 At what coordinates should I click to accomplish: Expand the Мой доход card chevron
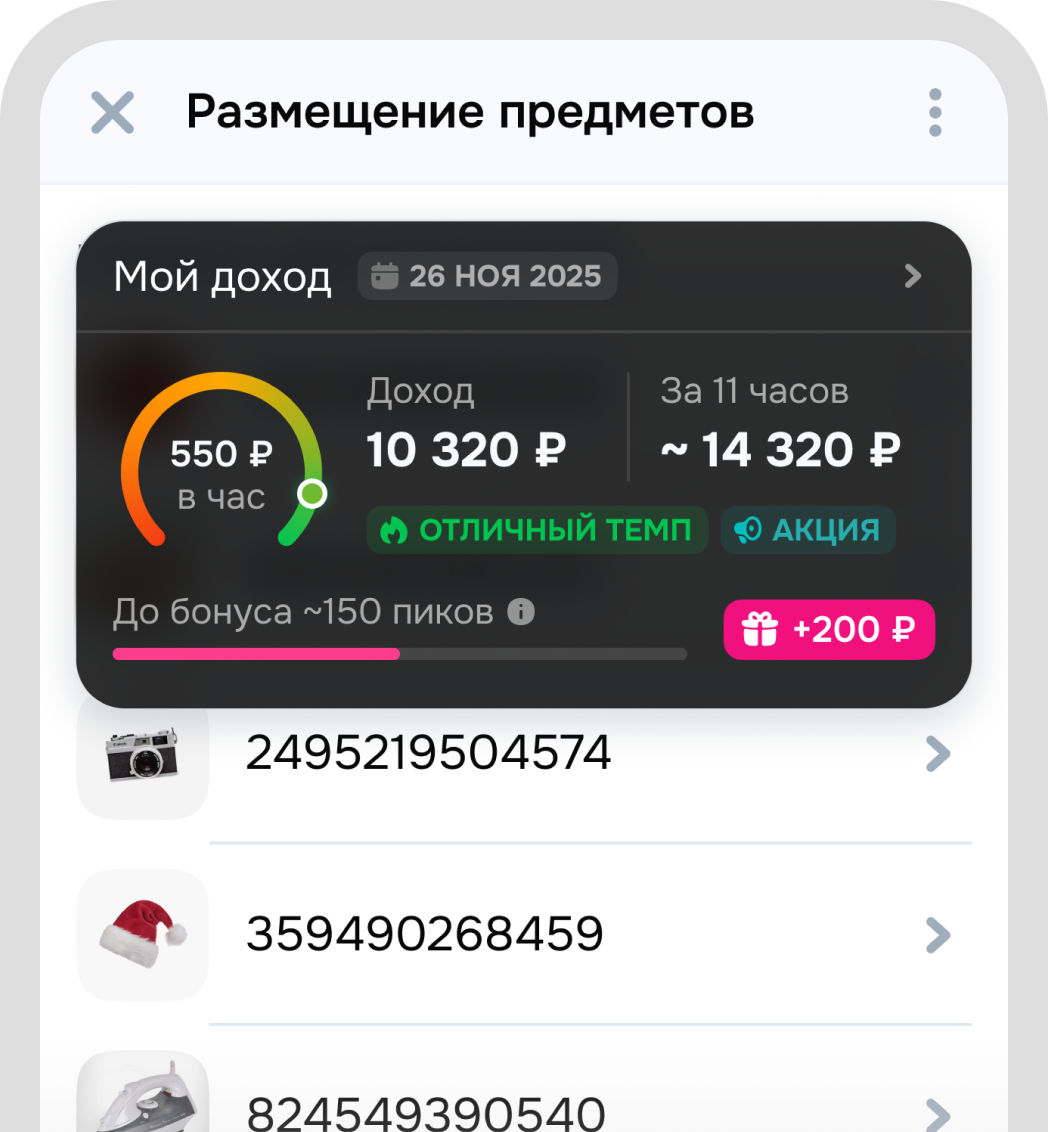[x=912, y=276]
